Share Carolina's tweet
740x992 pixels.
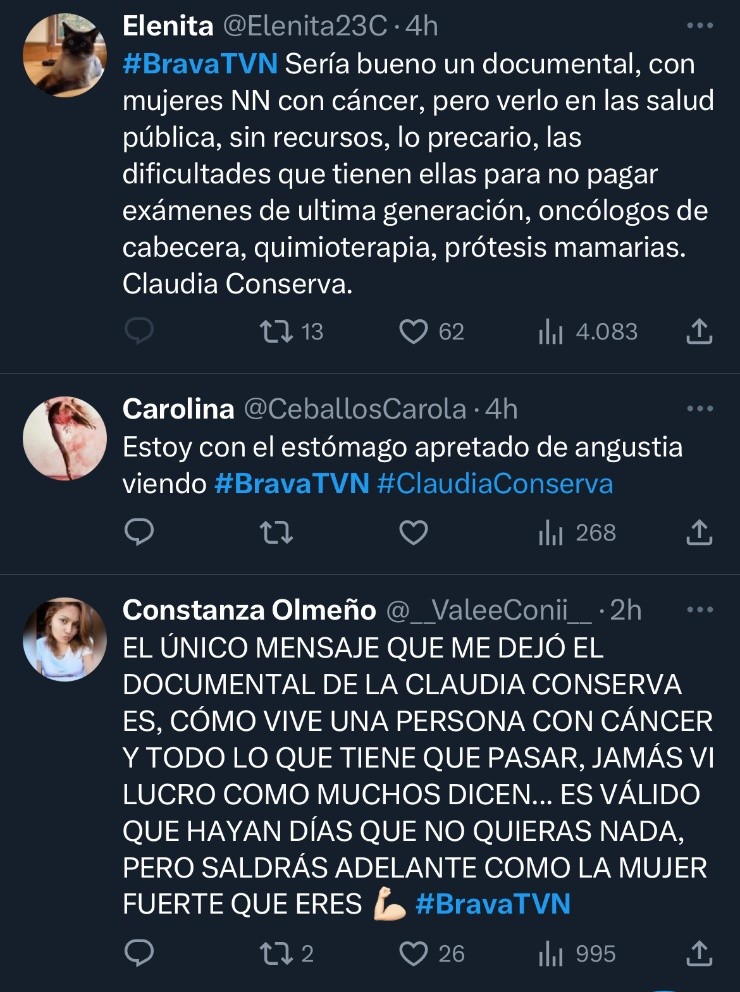(x=700, y=533)
